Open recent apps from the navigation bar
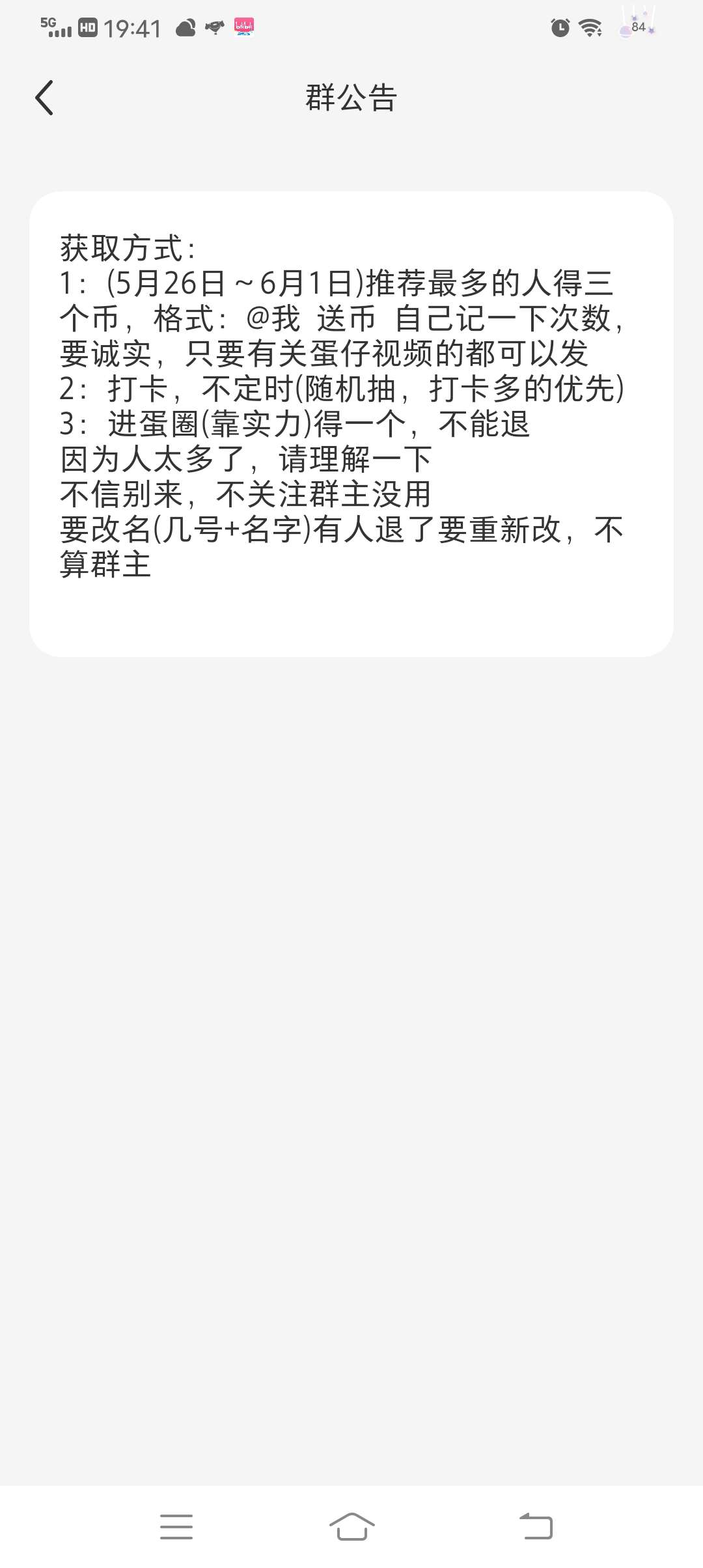Screen dimensions: 703x1568 (x=176, y=1526)
